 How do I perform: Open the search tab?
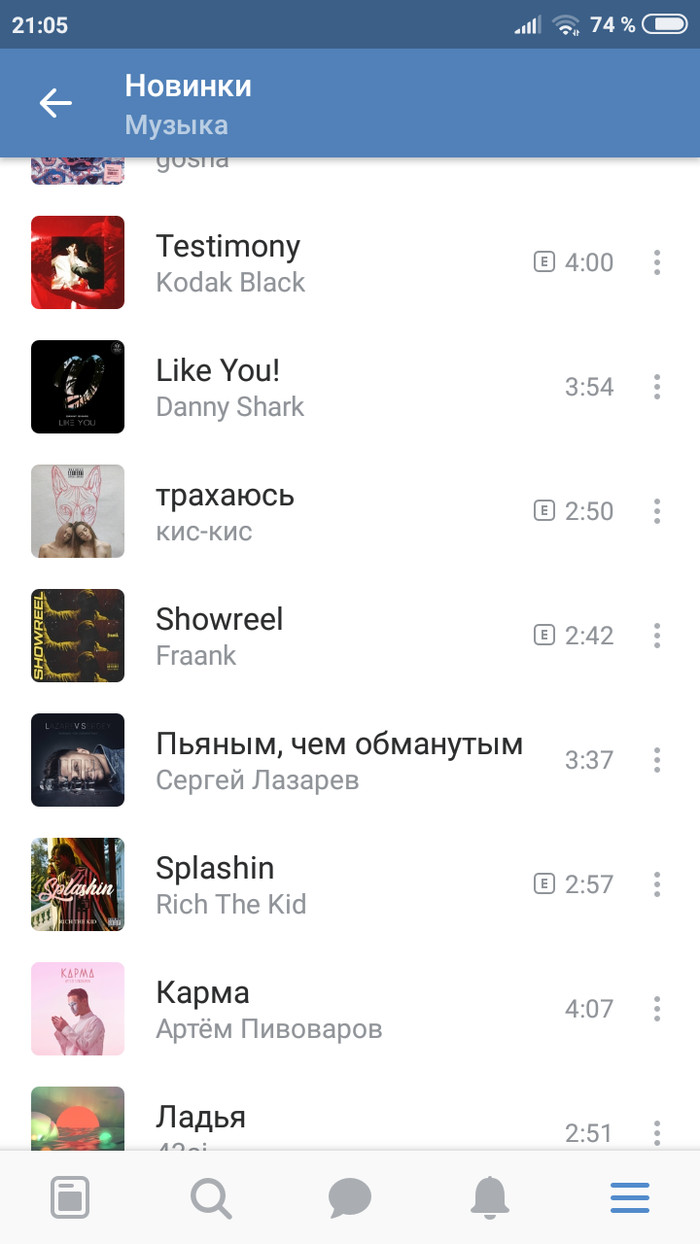pyautogui.click(x=210, y=1197)
